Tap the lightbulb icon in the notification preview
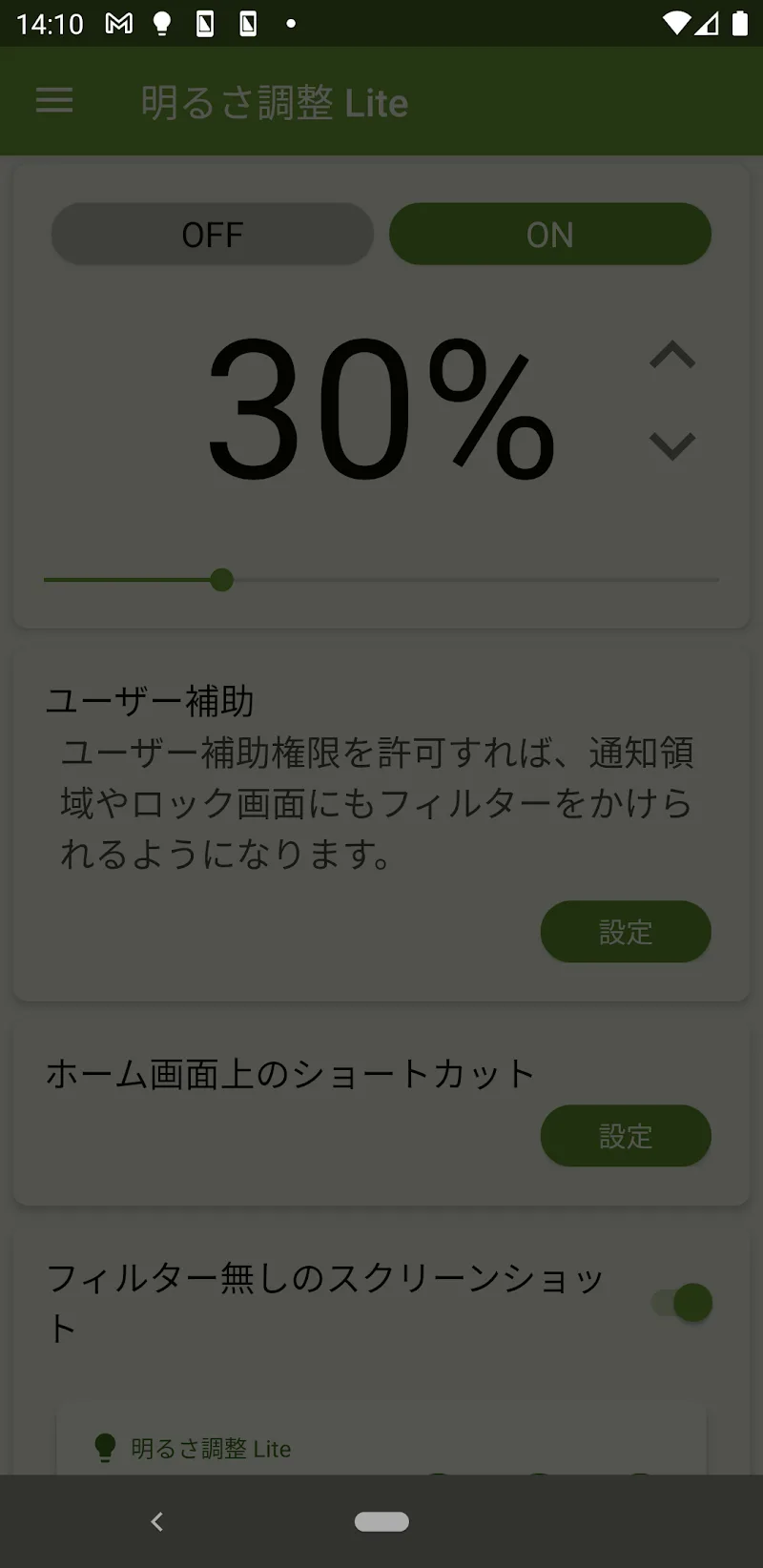 click(104, 1448)
